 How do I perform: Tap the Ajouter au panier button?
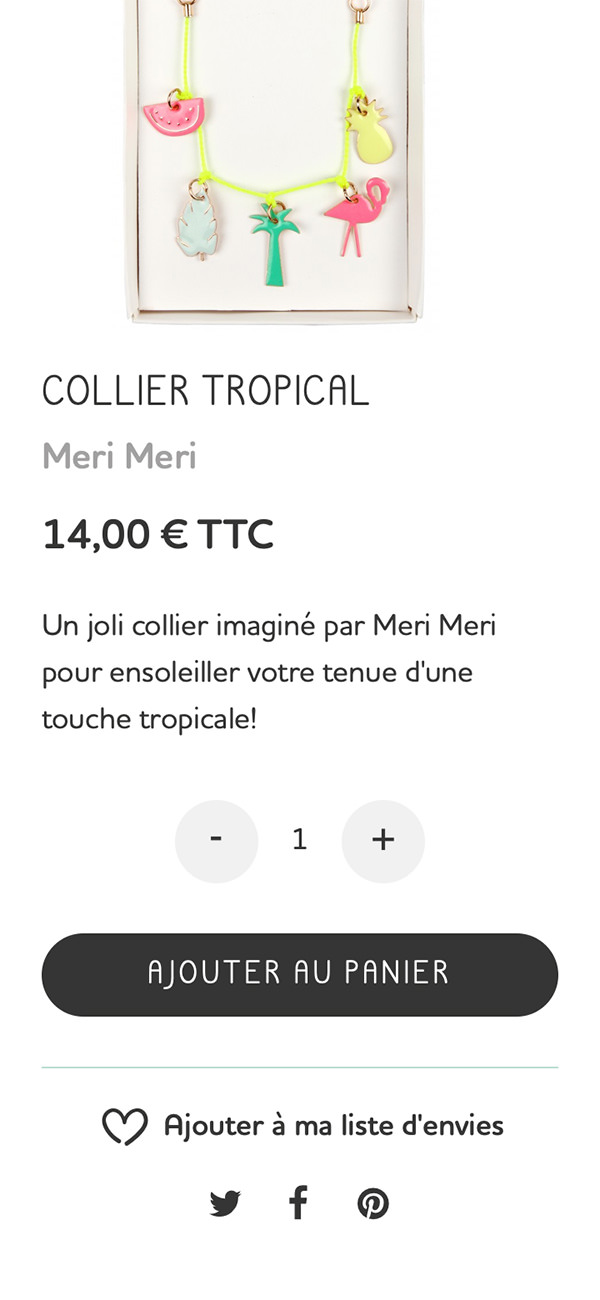300,975
